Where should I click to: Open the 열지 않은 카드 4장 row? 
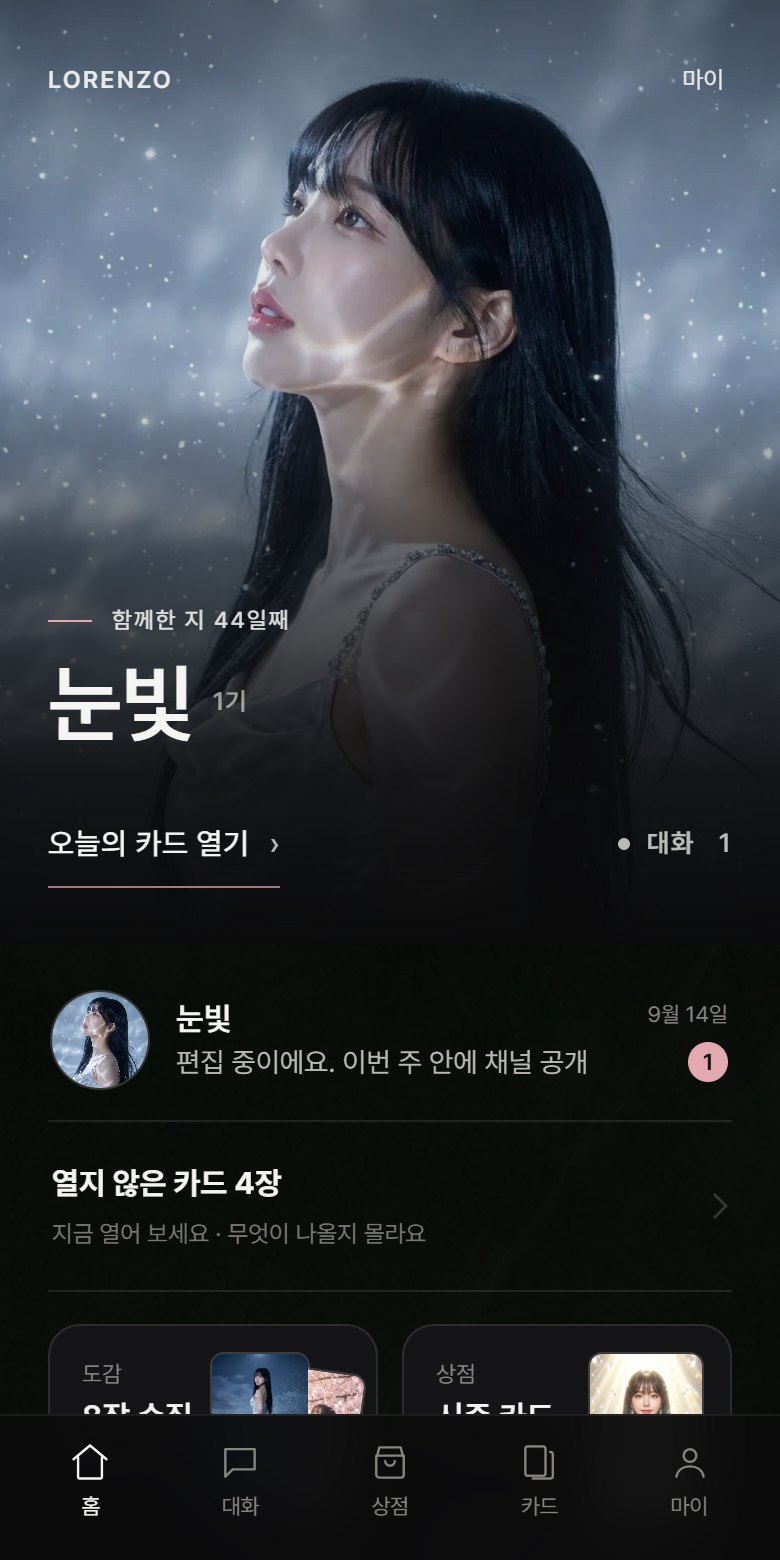coord(390,1207)
